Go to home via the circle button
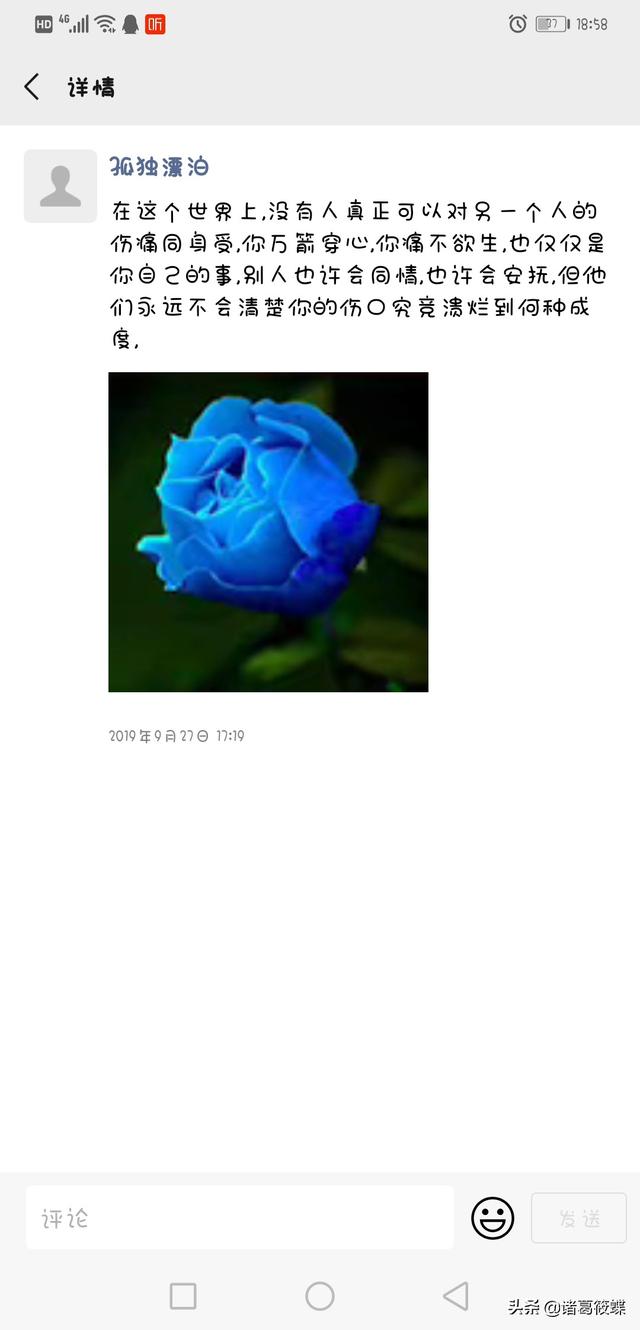Screen dimensions: 640x1330 (320, 1296)
